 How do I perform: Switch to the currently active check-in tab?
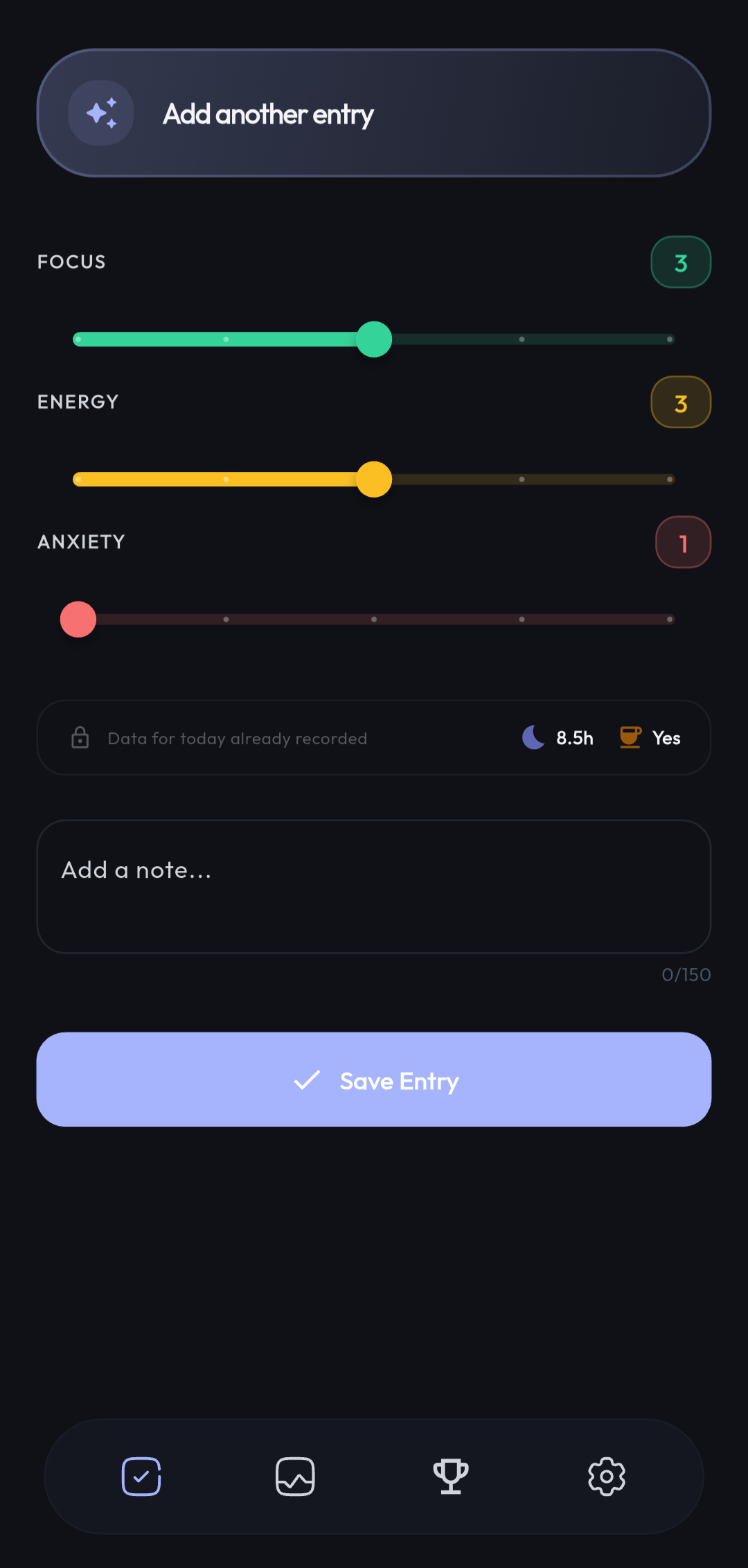pyautogui.click(x=142, y=1477)
